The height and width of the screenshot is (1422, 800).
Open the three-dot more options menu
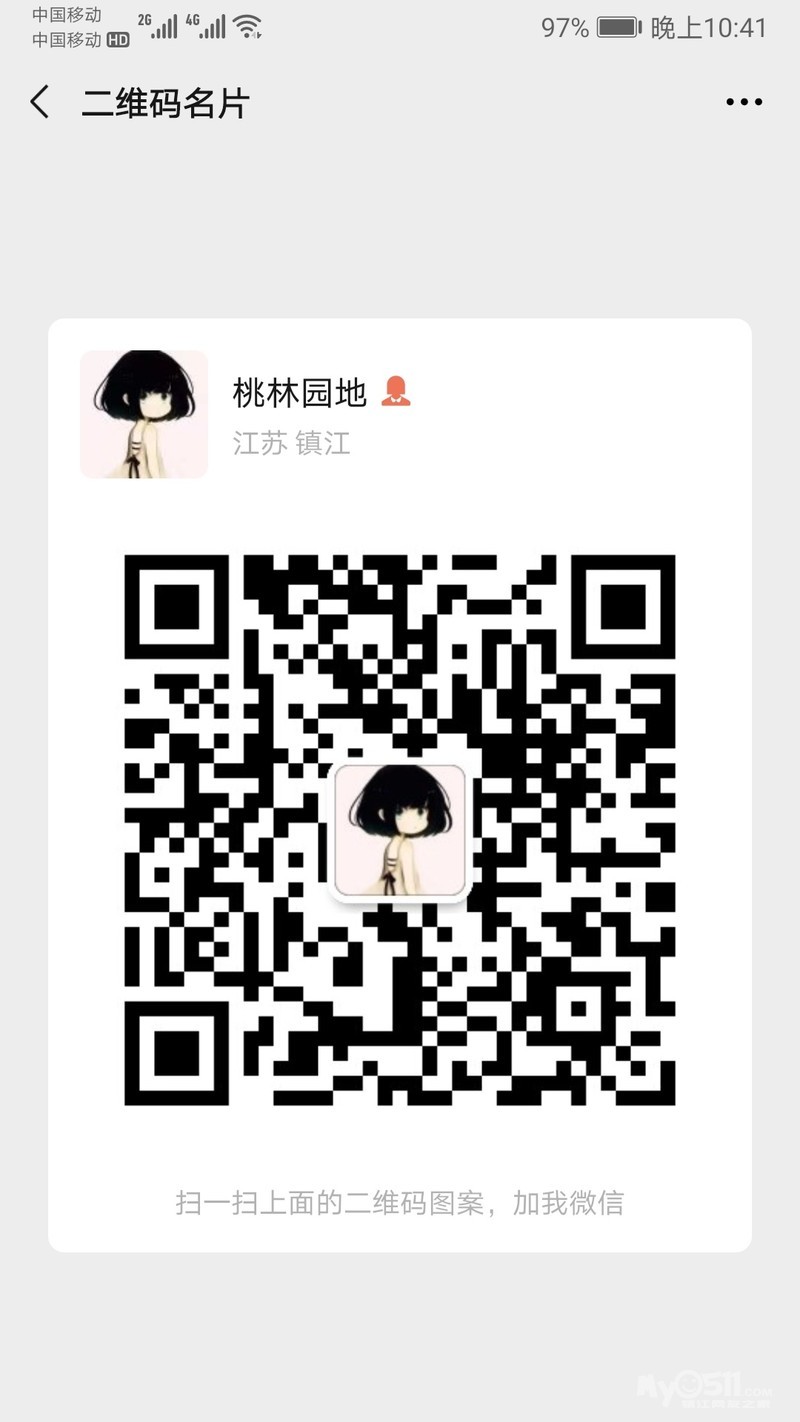(744, 102)
